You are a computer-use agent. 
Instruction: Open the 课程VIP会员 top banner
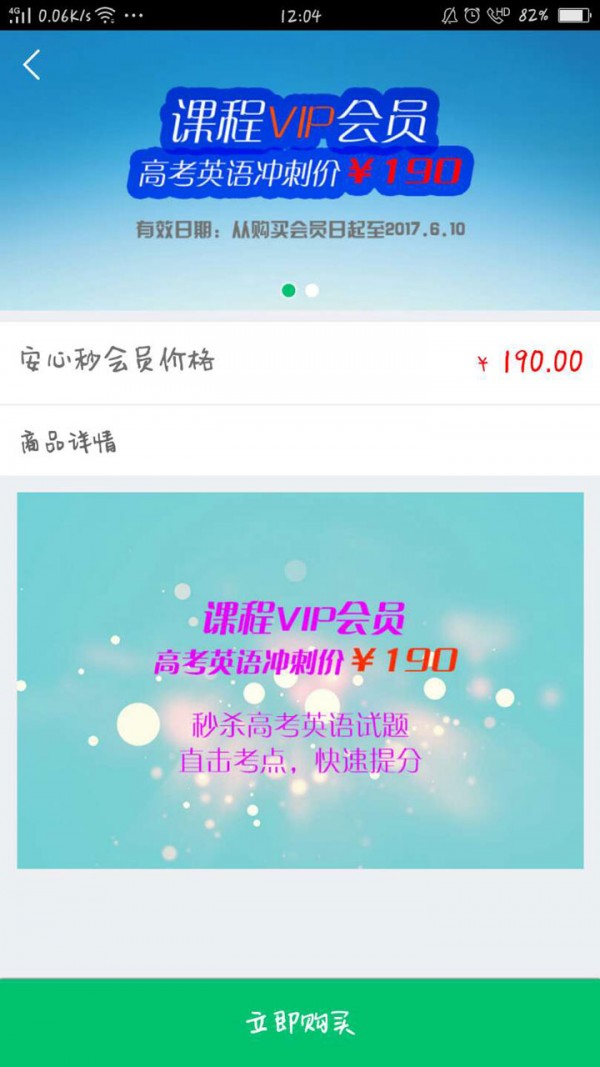(300, 160)
